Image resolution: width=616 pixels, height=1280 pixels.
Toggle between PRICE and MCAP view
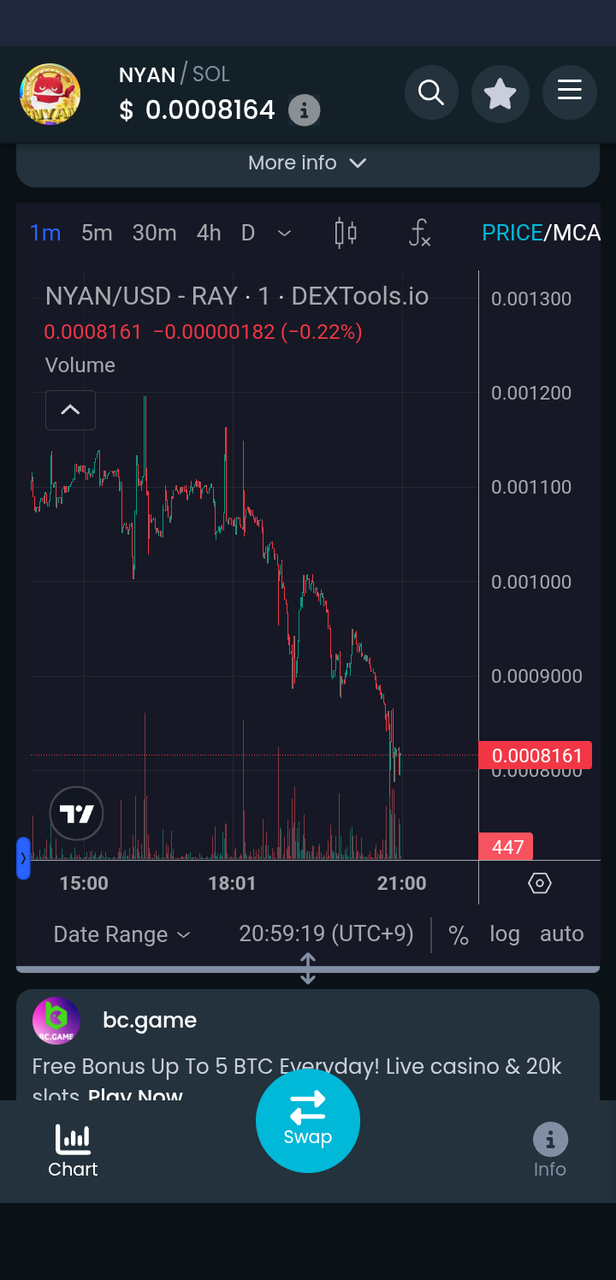pyautogui.click(x=541, y=233)
